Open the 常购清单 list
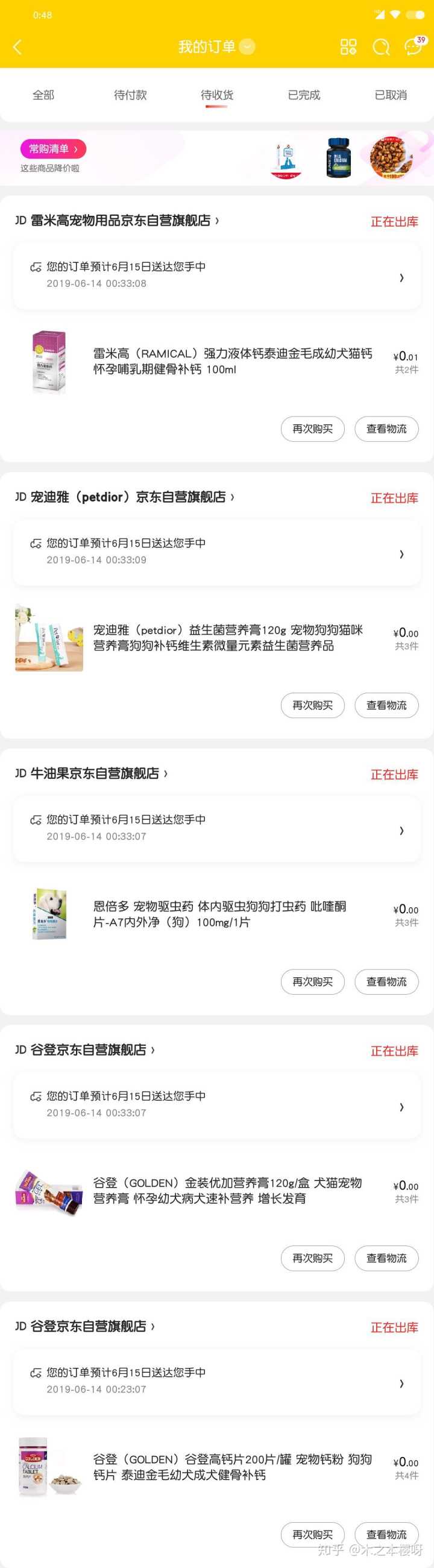Image resolution: width=434 pixels, height=1568 pixels. [53, 148]
